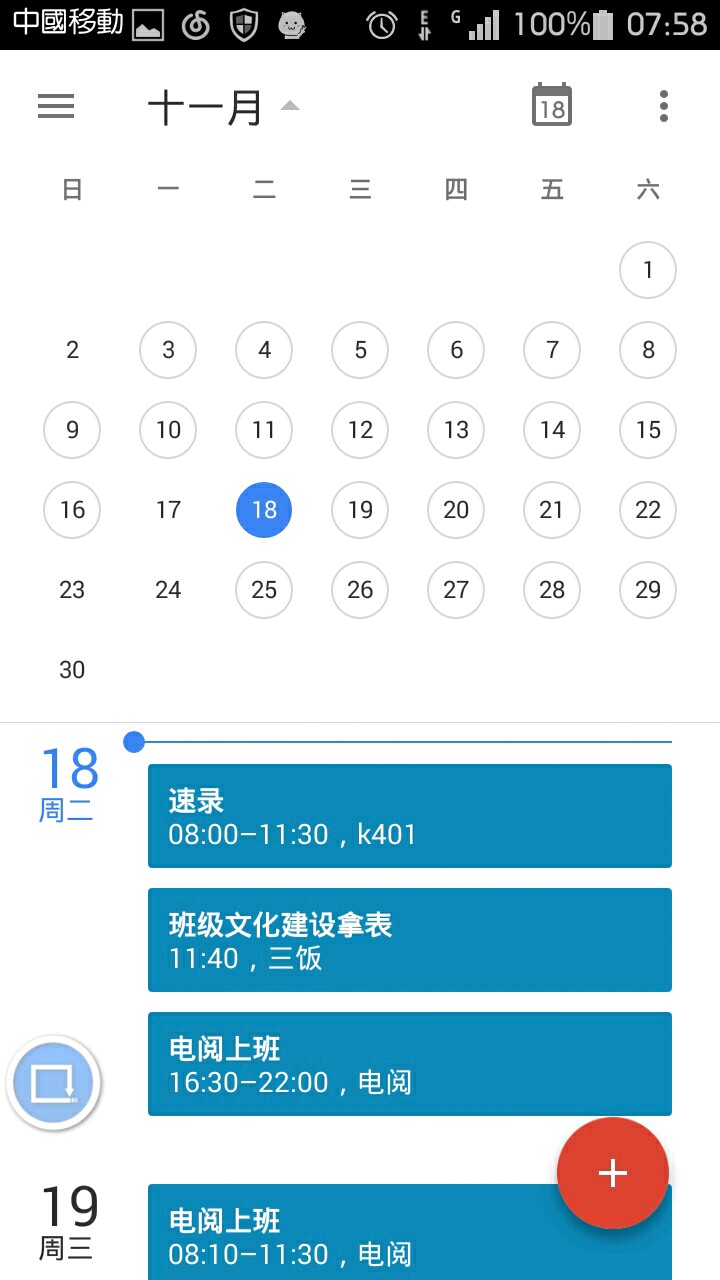The height and width of the screenshot is (1280, 720).
Task: Create a new event with plus button
Action: click(612, 1173)
